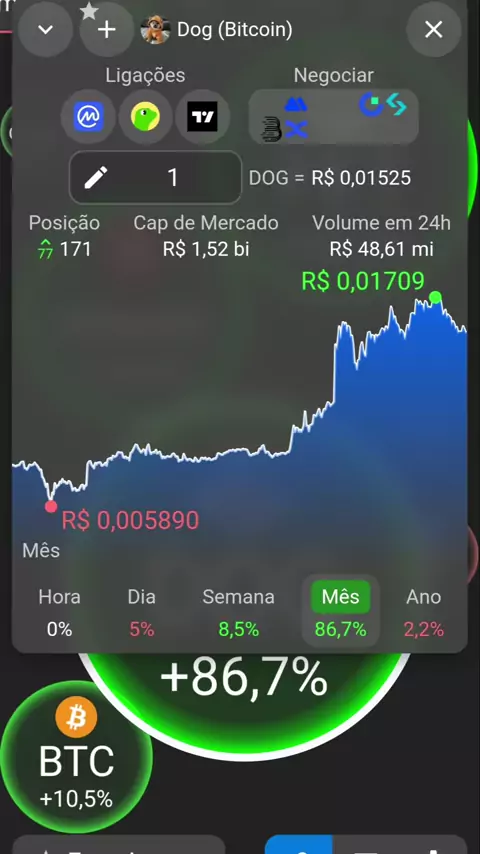This screenshot has height=854, width=480.
Task: Open the CoinMarketCap link
Action: (x=88, y=117)
